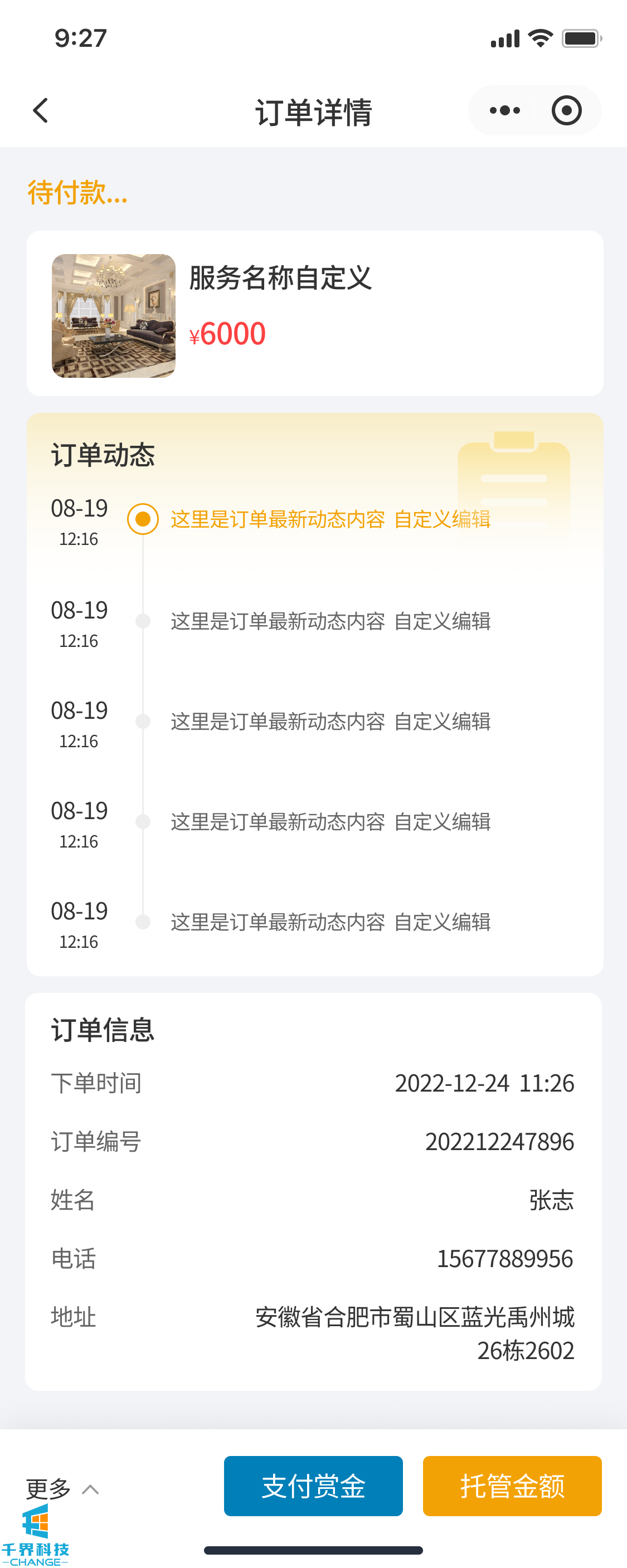627x1568 pixels.
Task: Go back from the order details page
Action: click(40, 111)
